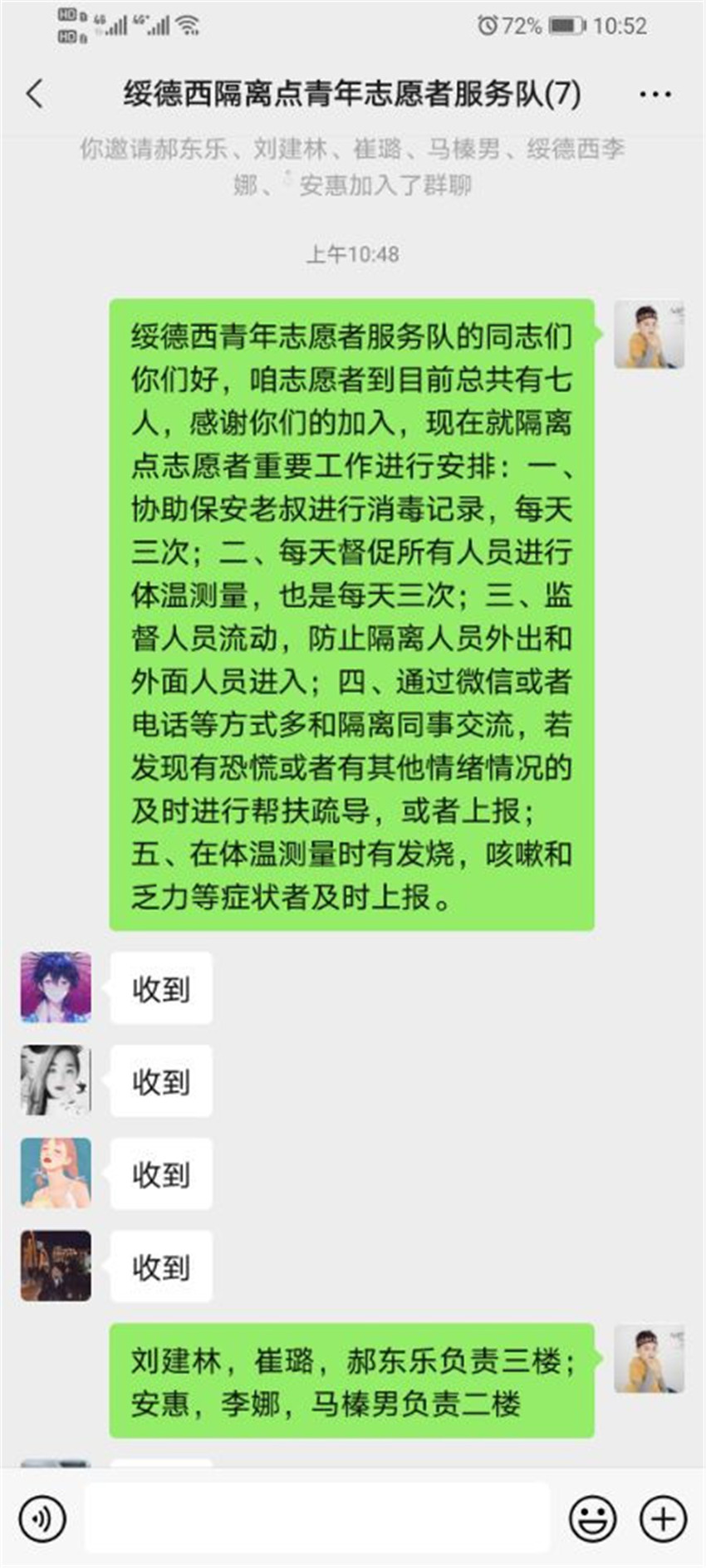The width and height of the screenshot is (706, 1568).
Task: Open the emoji picker
Action: 592,1518
